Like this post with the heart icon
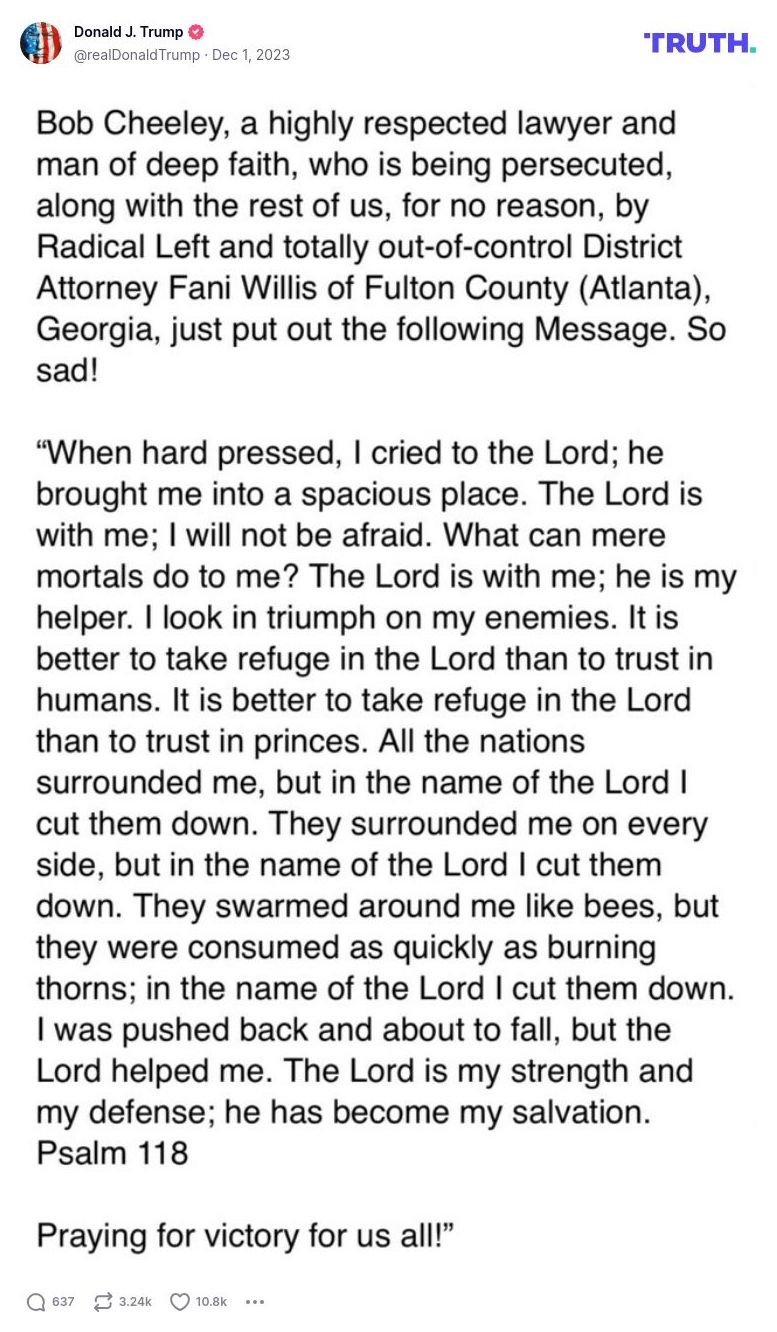Screen dimensions: 777x1332 coord(180,1301)
